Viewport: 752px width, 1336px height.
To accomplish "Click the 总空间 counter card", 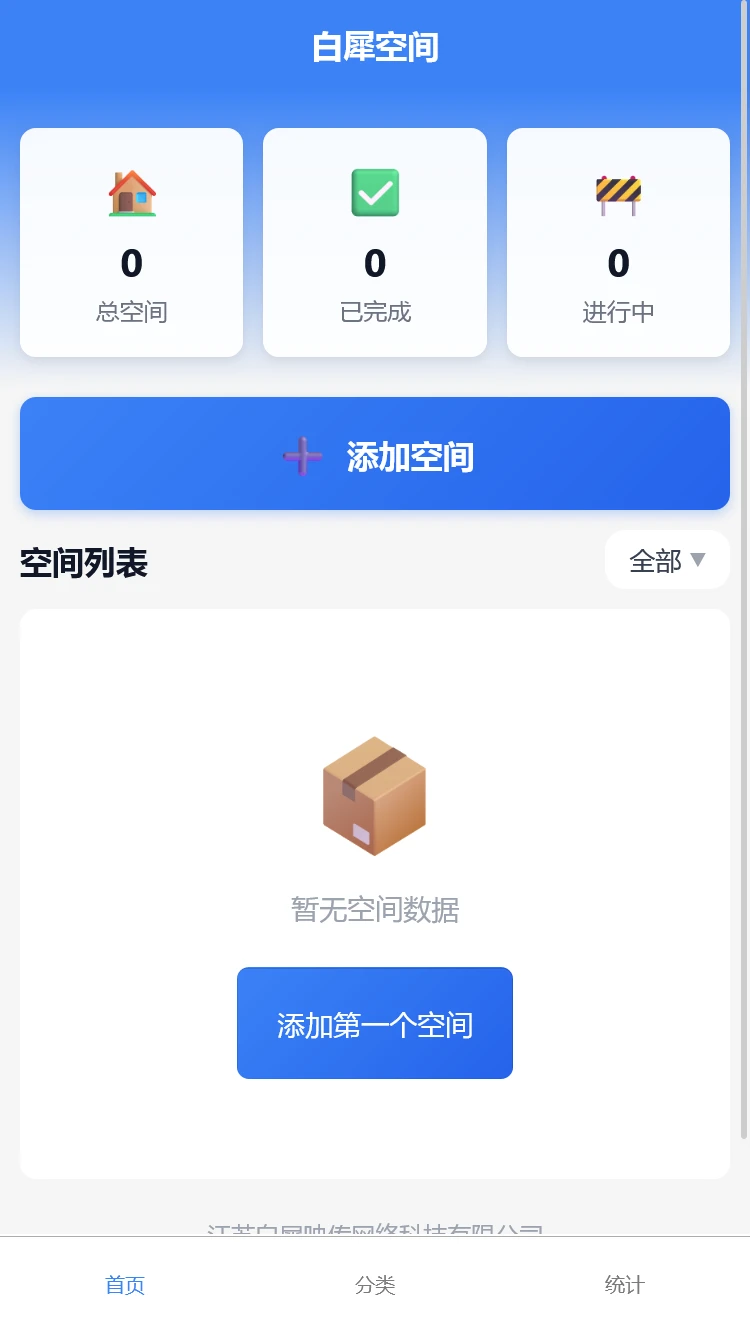I will coord(131,242).
